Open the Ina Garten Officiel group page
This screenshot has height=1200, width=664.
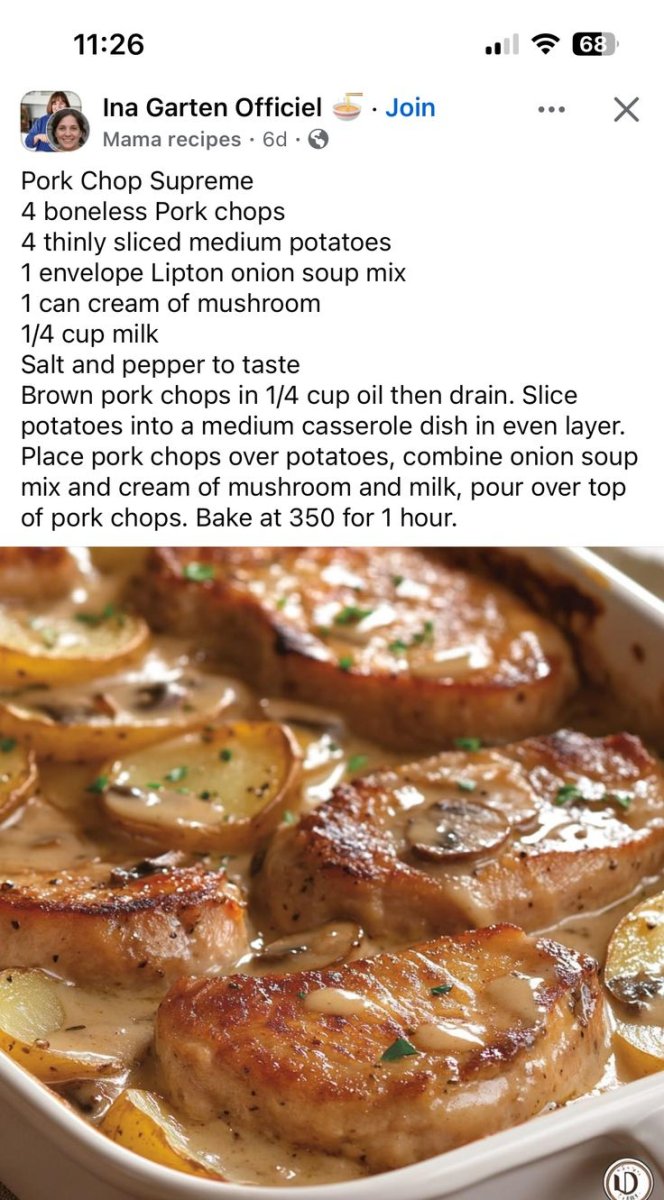tap(212, 107)
